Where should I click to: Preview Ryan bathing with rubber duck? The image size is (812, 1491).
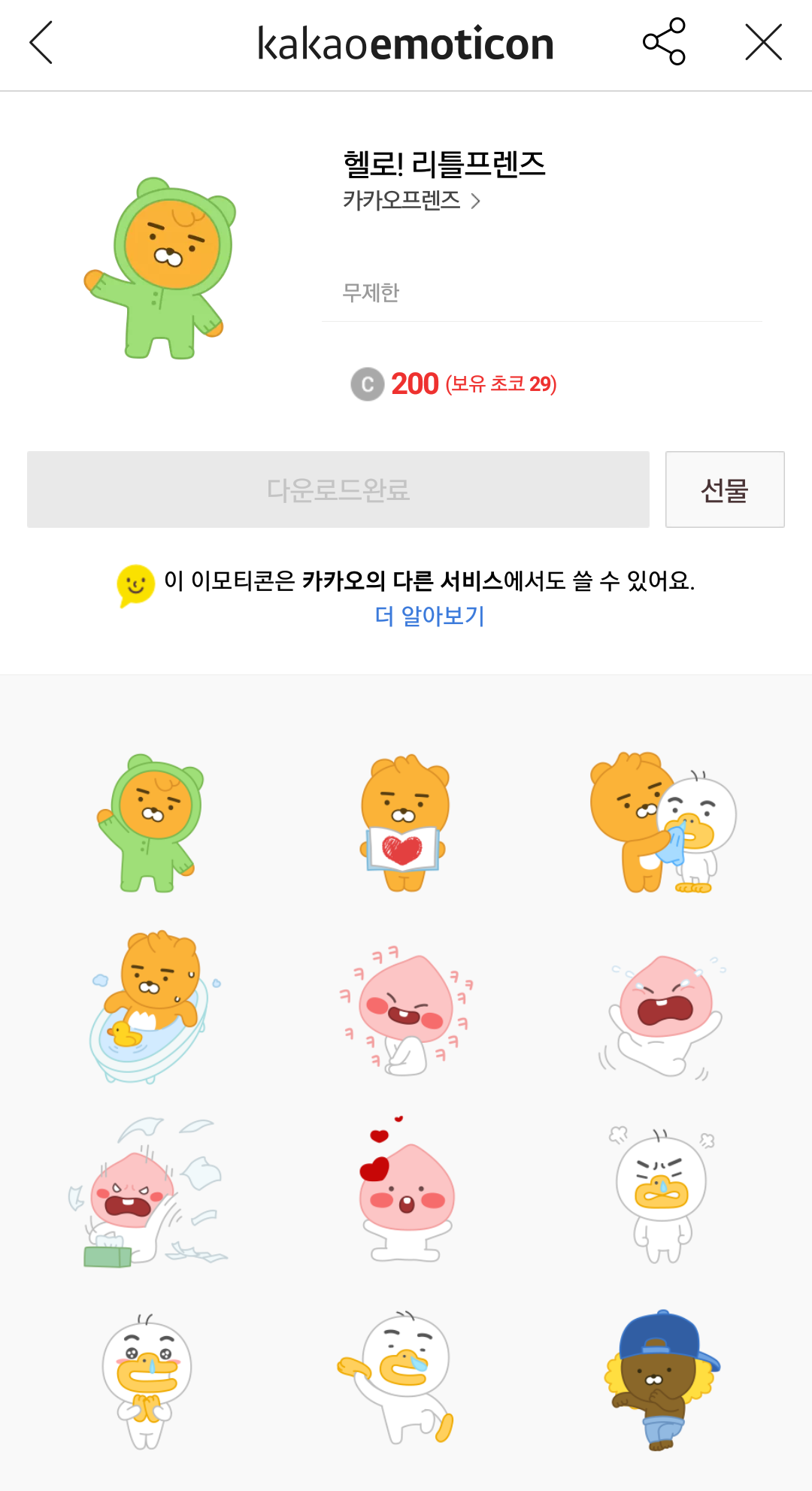[x=150, y=1008]
